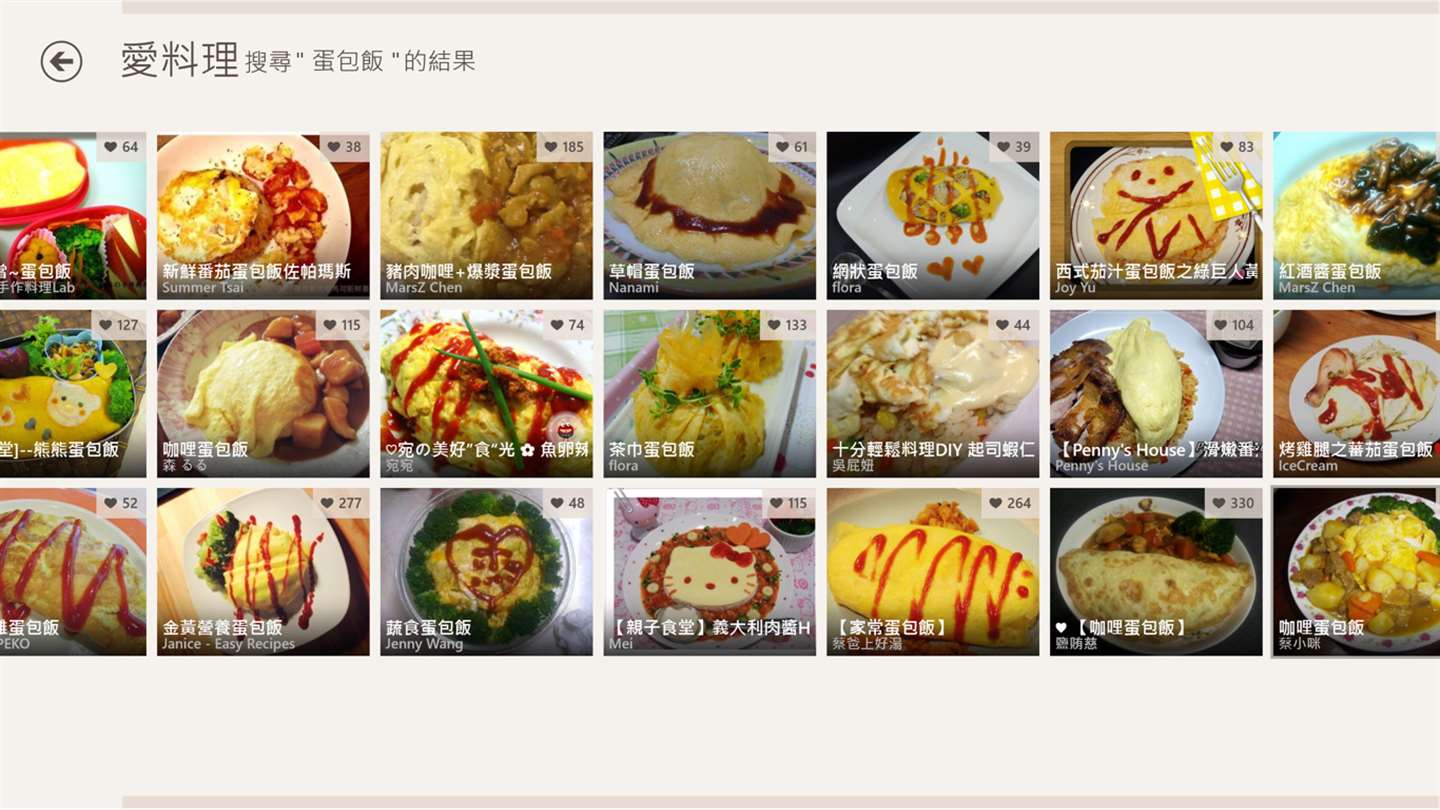This screenshot has width=1440, height=810.
Task: Select the 【家常蛋包飯】 recipe card
Action: (x=932, y=571)
